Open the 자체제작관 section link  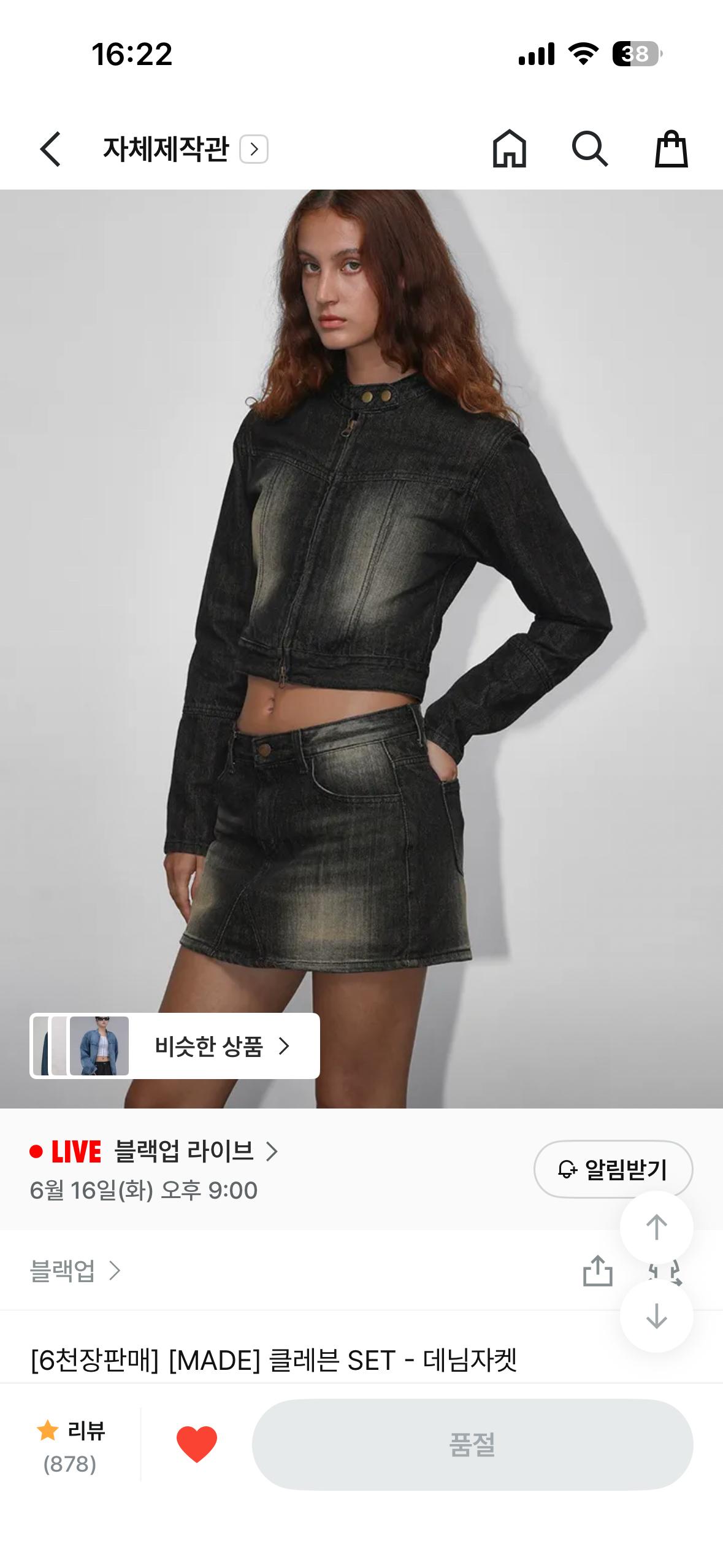pyautogui.click(x=185, y=149)
